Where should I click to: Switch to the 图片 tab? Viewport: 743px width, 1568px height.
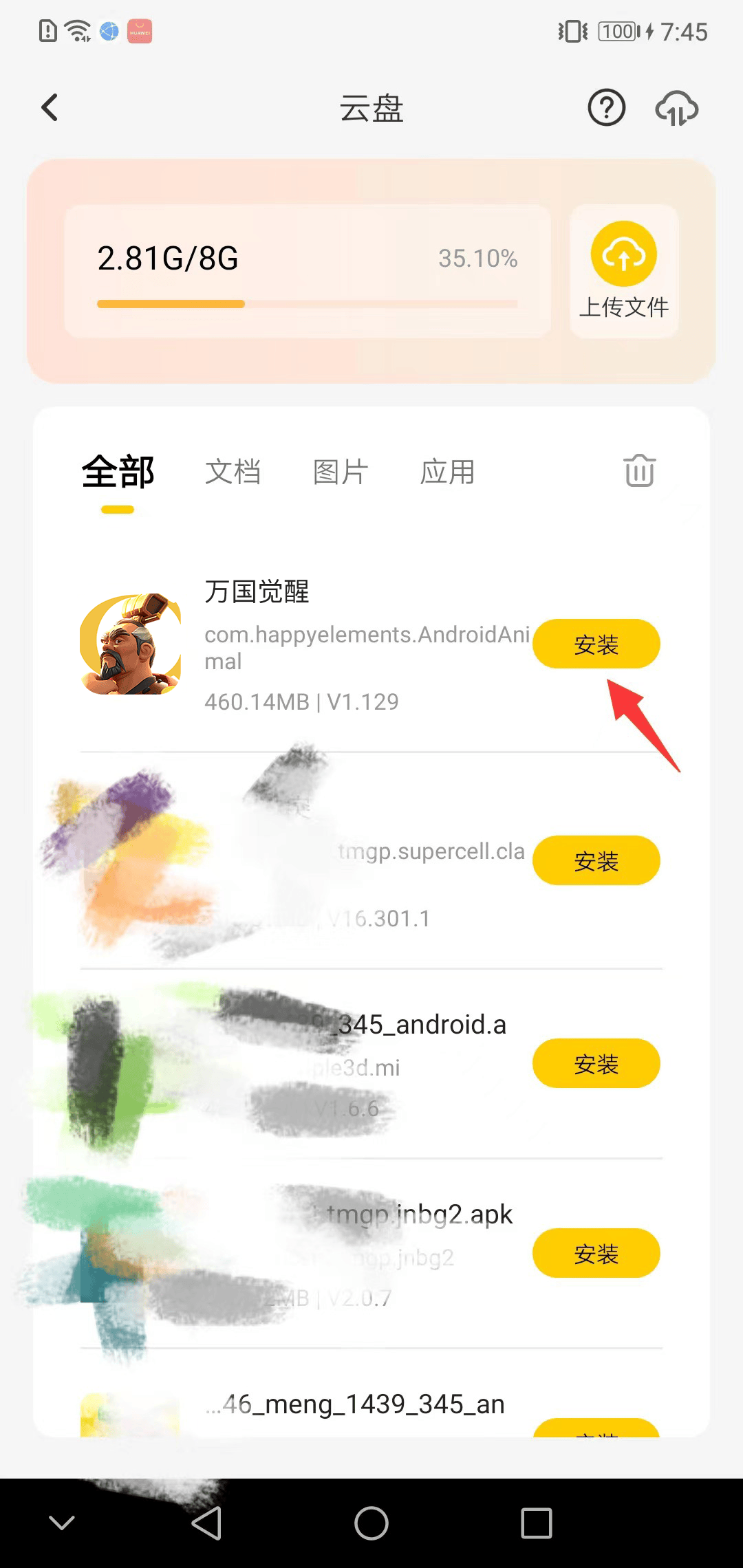(341, 472)
